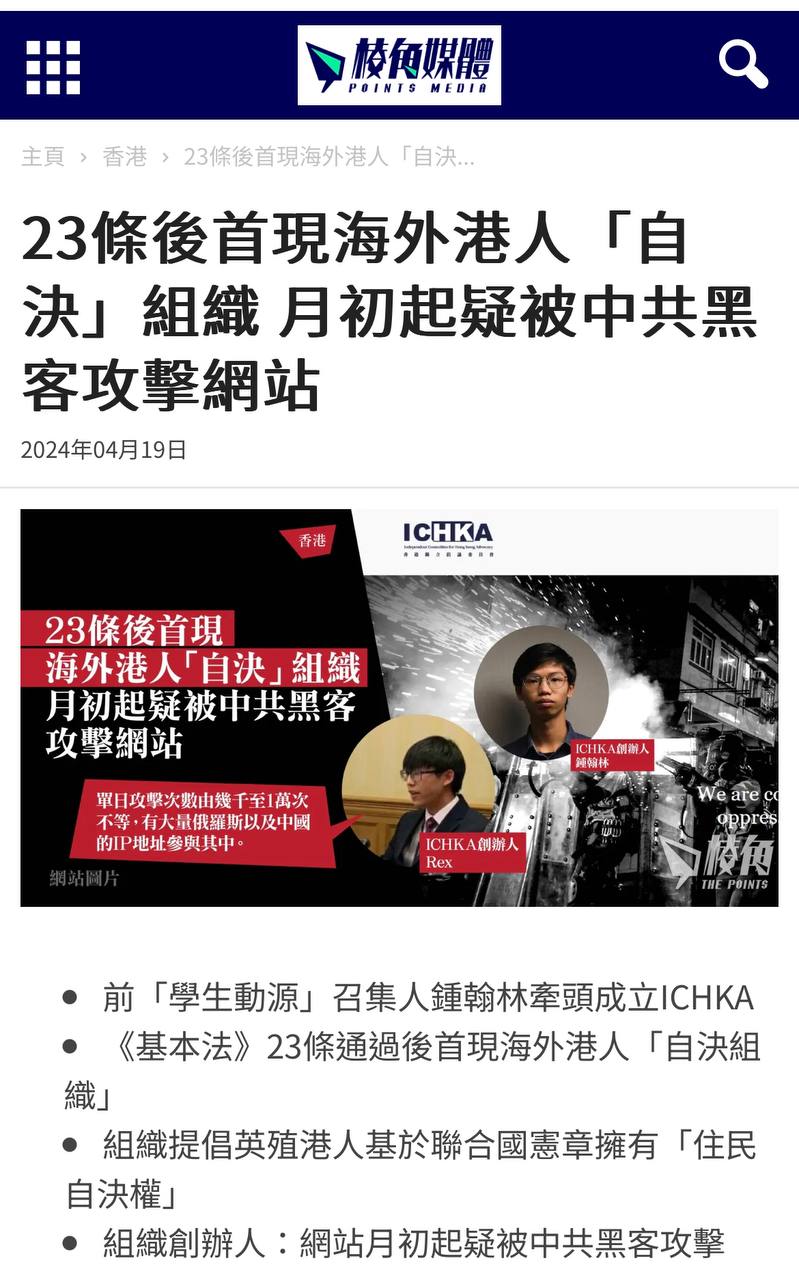Open the 香港 breadcrumb category
The height and width of the screenshot is (1280, 799).
point(125,157)
